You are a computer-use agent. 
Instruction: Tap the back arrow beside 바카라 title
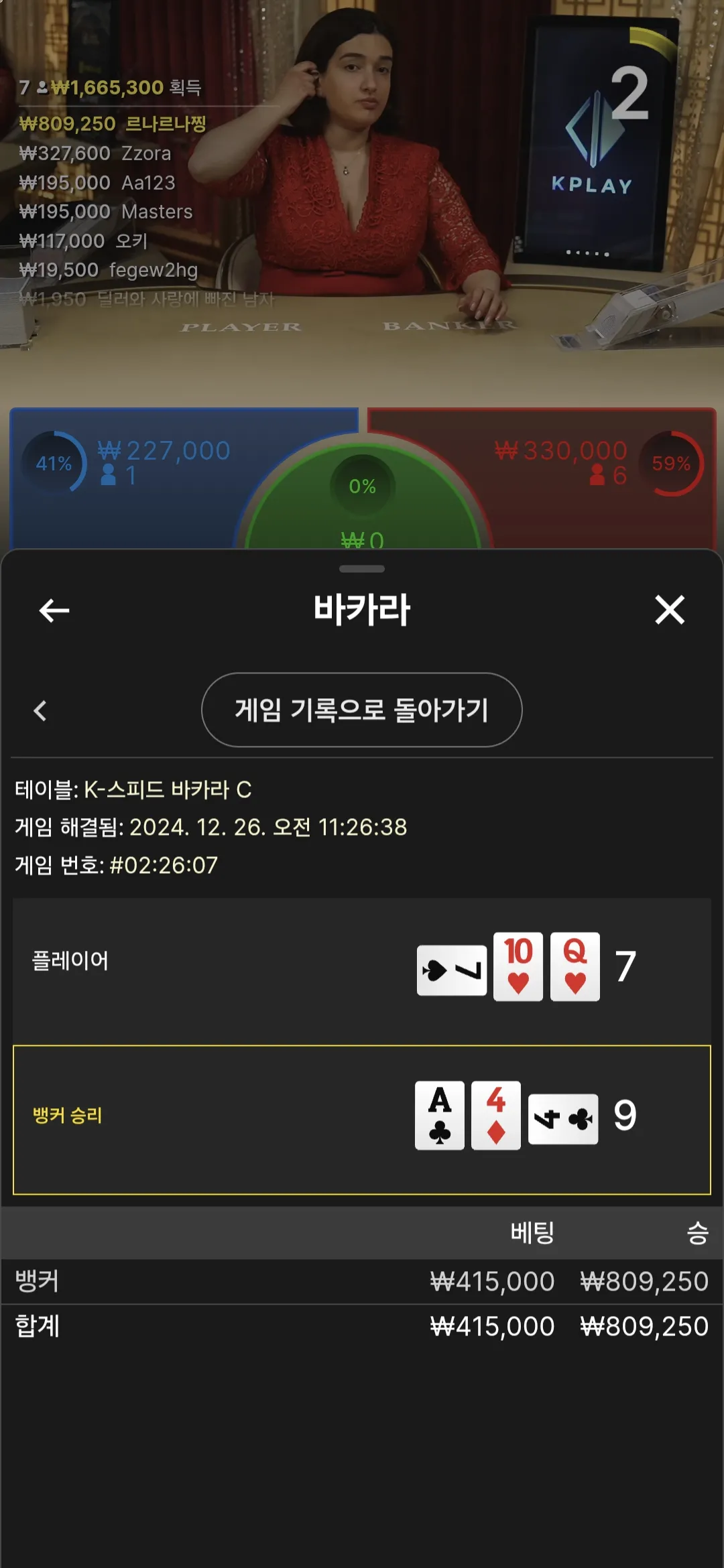click(x=54, y=610)
